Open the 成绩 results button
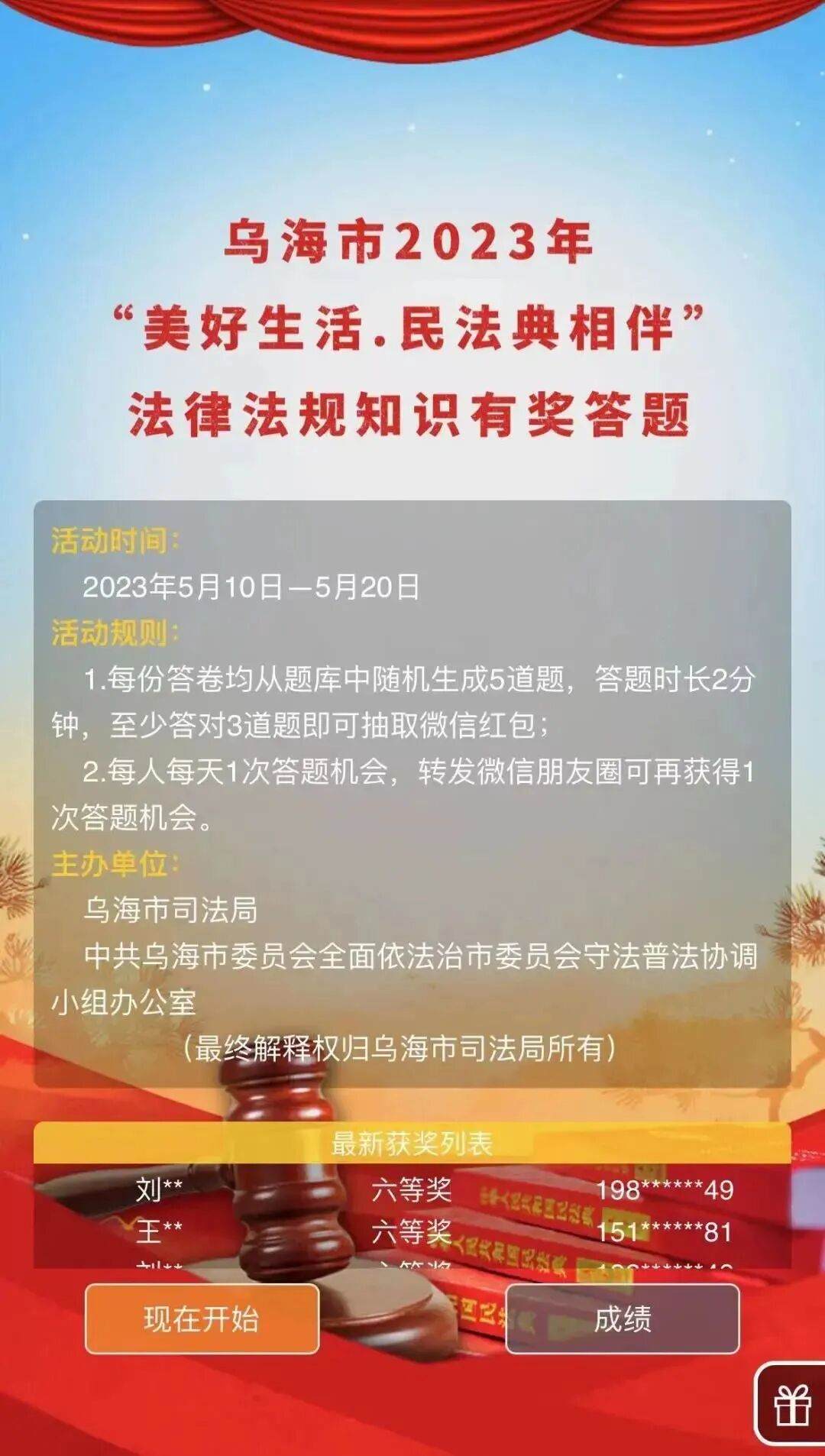Image resolution: width=825 pixels, height=1456 pixels. [x=623, y=1318]
